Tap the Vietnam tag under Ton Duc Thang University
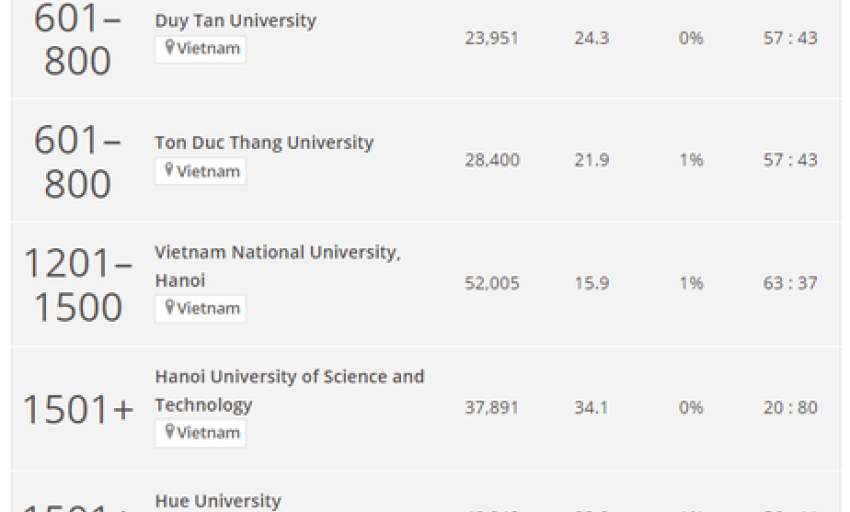This screenshot has height=512, width=850. point(201,171)
